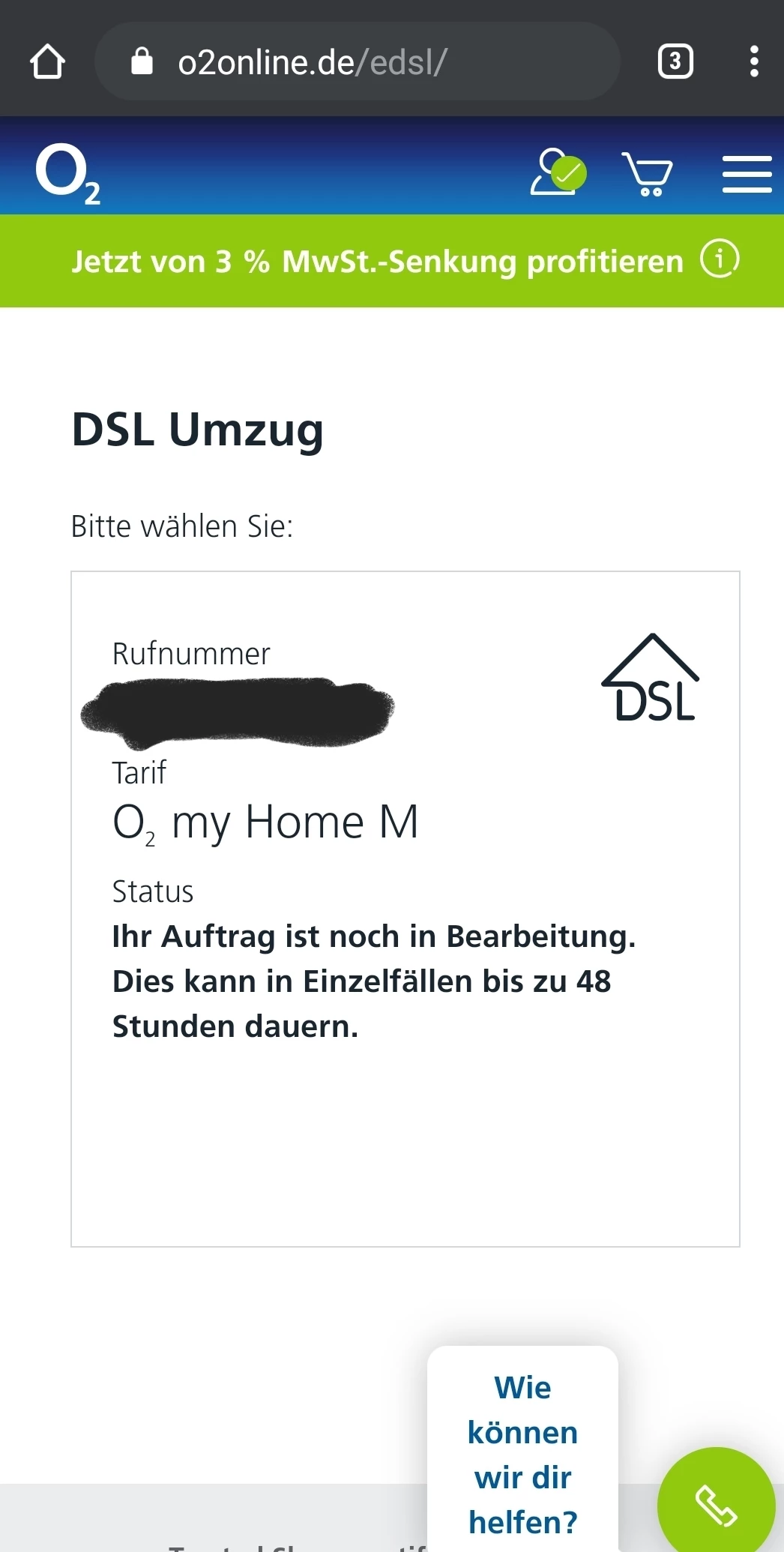Tap the o2online.de address bar
The width and height of the screenshot is (784, 1552).
tap(357, 61)
